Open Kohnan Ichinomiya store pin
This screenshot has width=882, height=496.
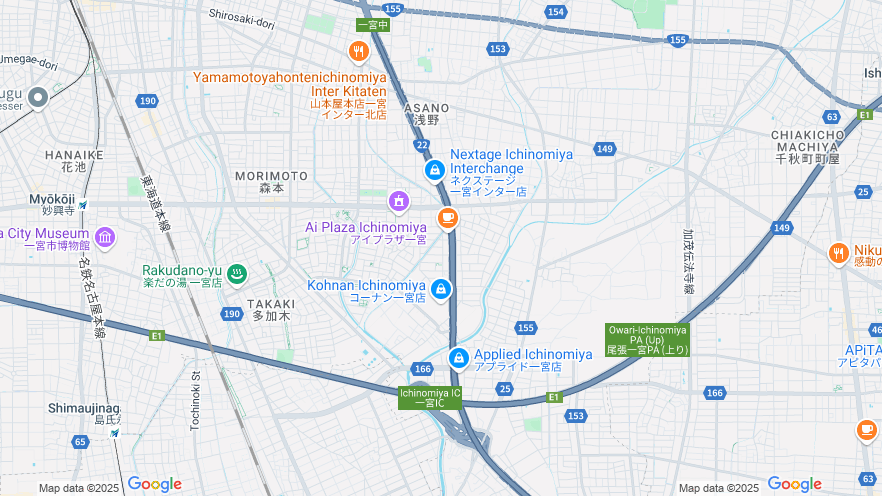point(441,289)
